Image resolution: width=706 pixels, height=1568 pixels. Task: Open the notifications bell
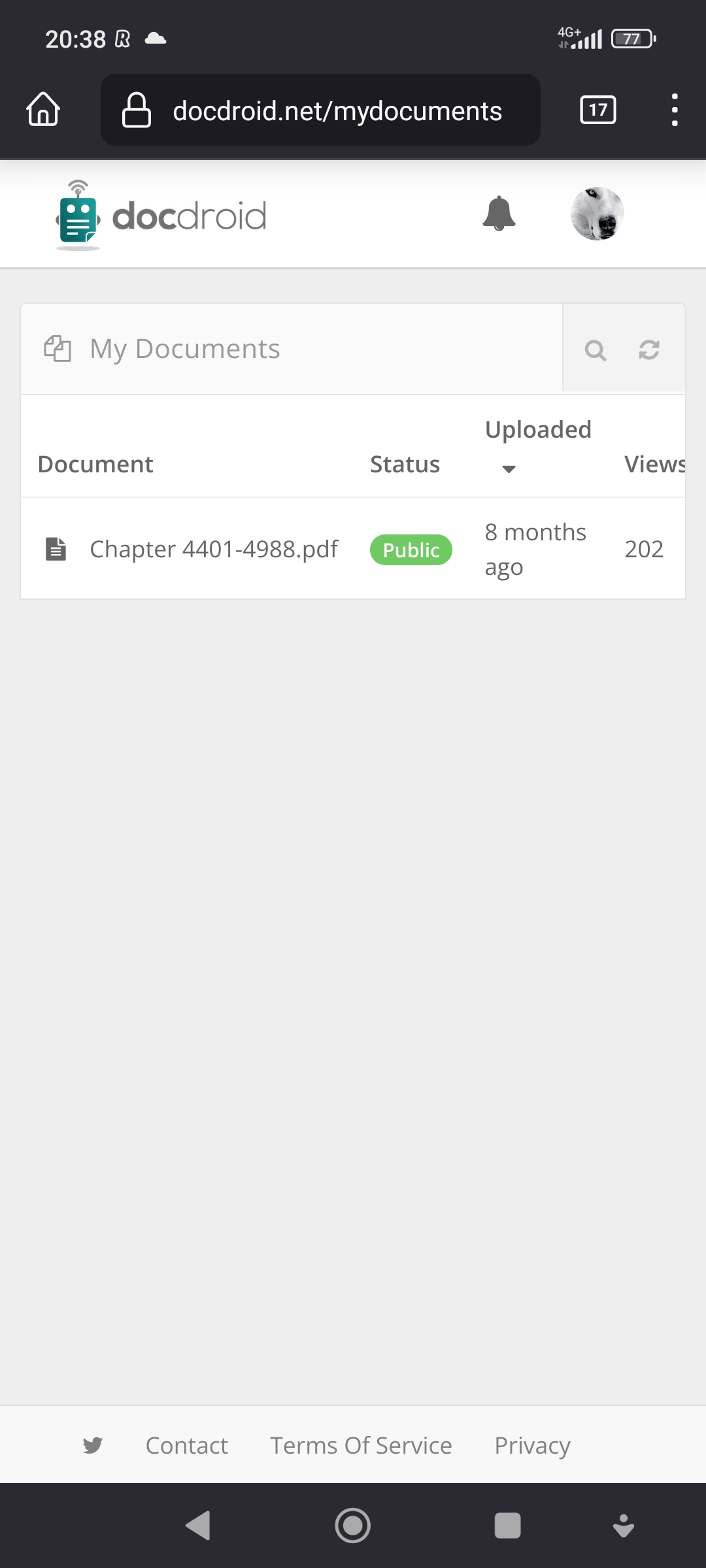click(x=499, y=214)
